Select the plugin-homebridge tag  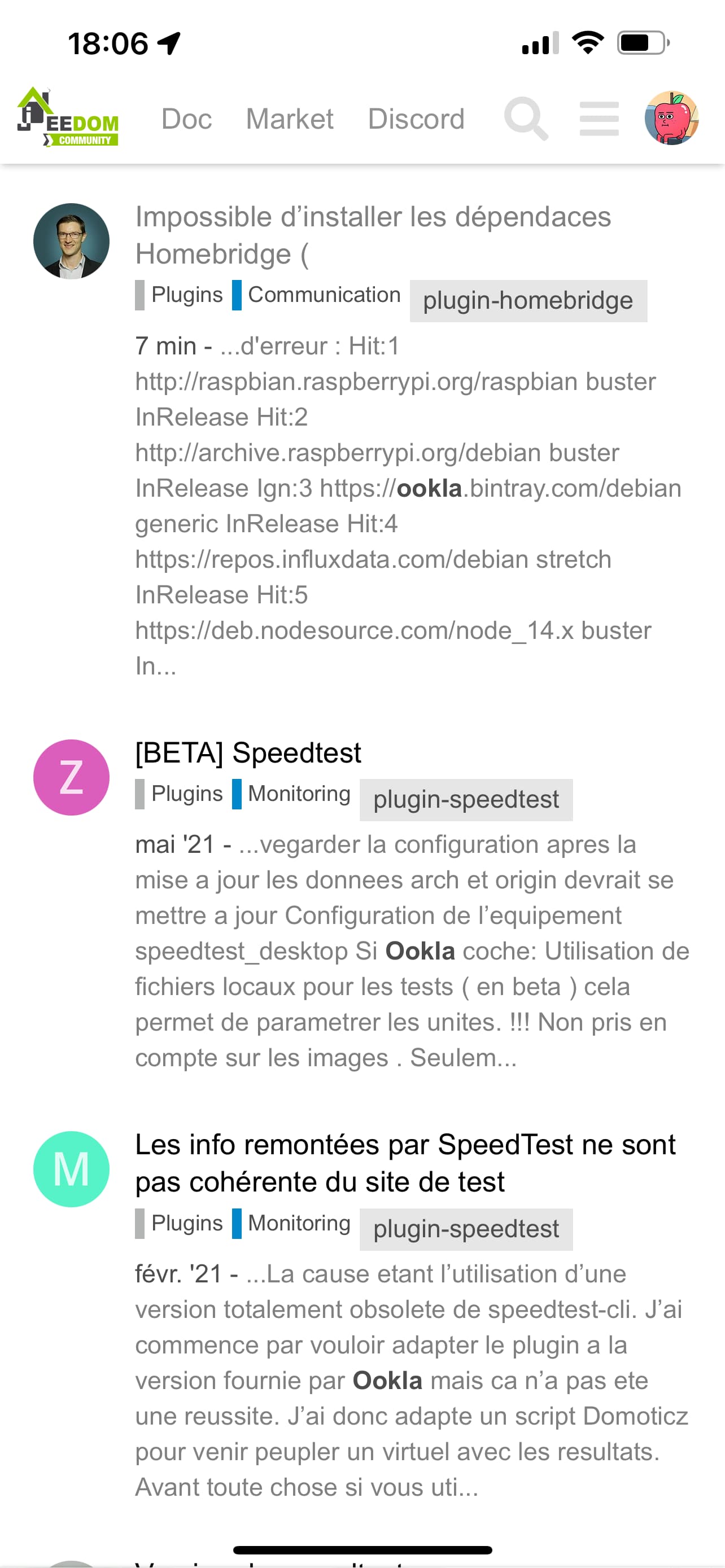coord(528,301)
